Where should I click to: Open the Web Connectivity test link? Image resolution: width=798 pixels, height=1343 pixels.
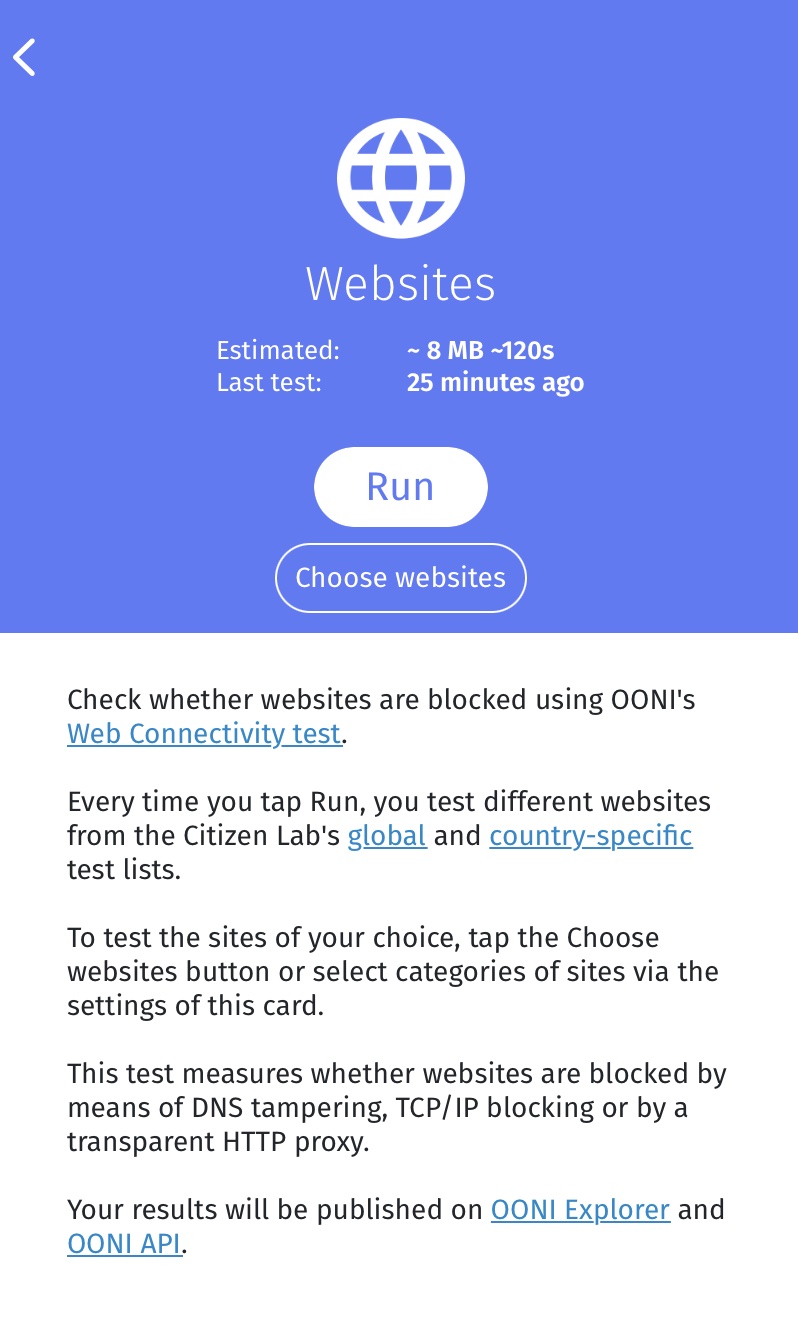[204, 733]
